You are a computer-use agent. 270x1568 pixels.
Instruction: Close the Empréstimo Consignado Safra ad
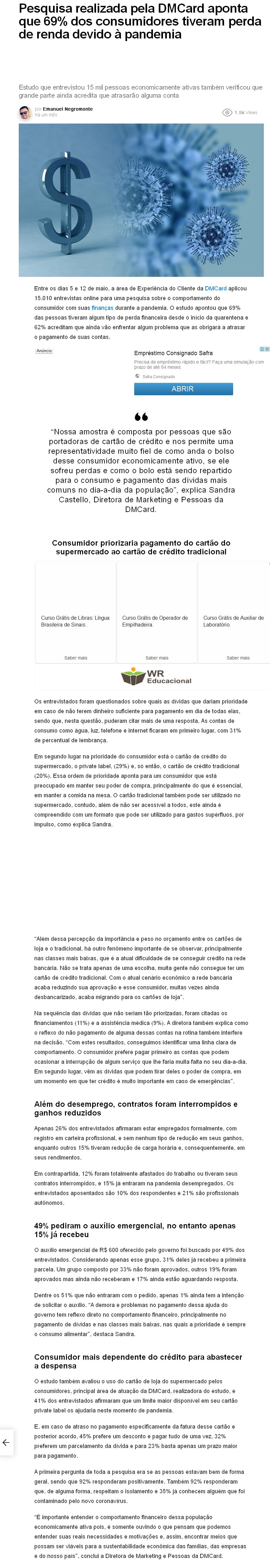pos(266,349)
